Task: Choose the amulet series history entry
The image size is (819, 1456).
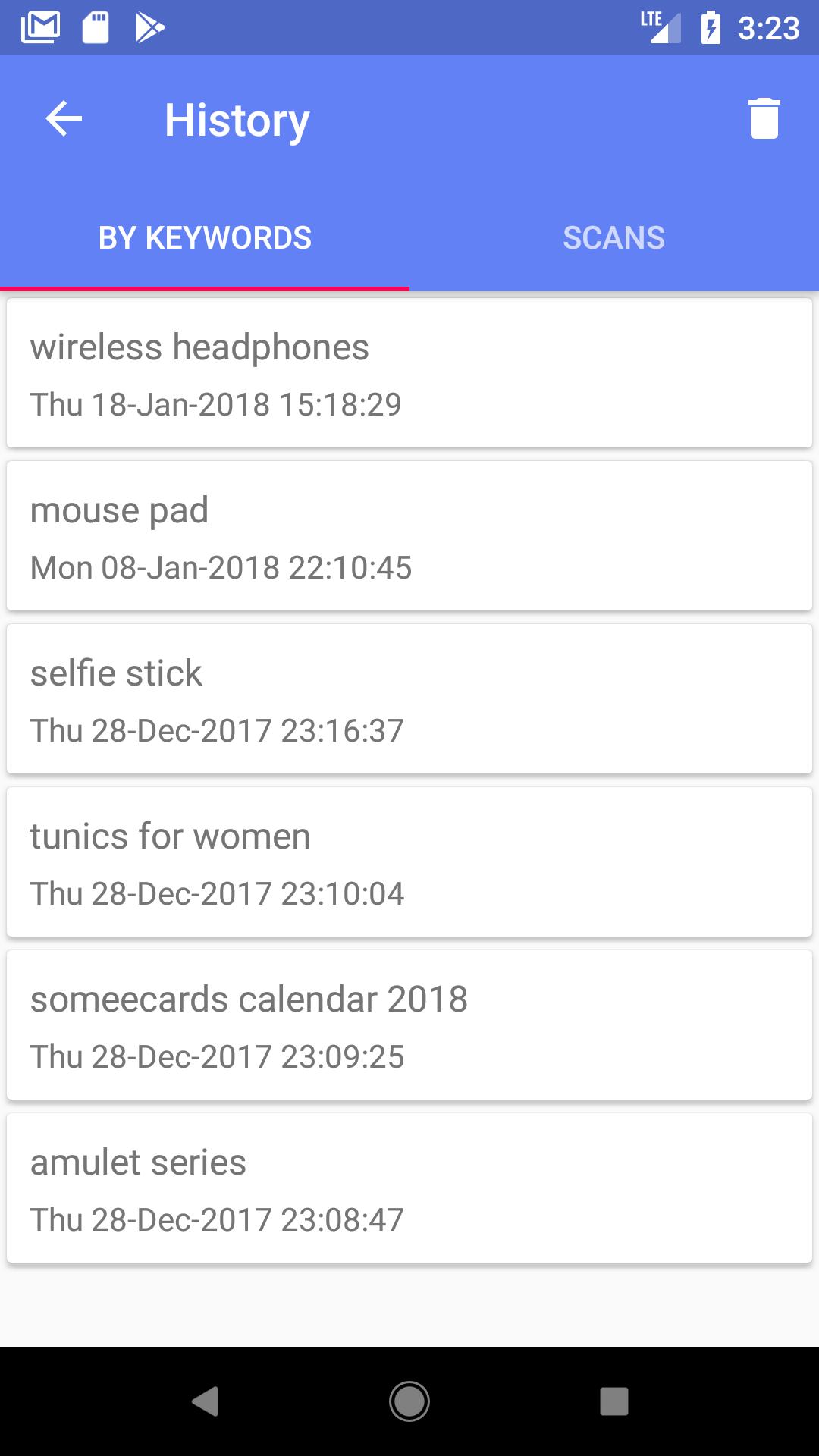Action: [x=409, y=1188]
